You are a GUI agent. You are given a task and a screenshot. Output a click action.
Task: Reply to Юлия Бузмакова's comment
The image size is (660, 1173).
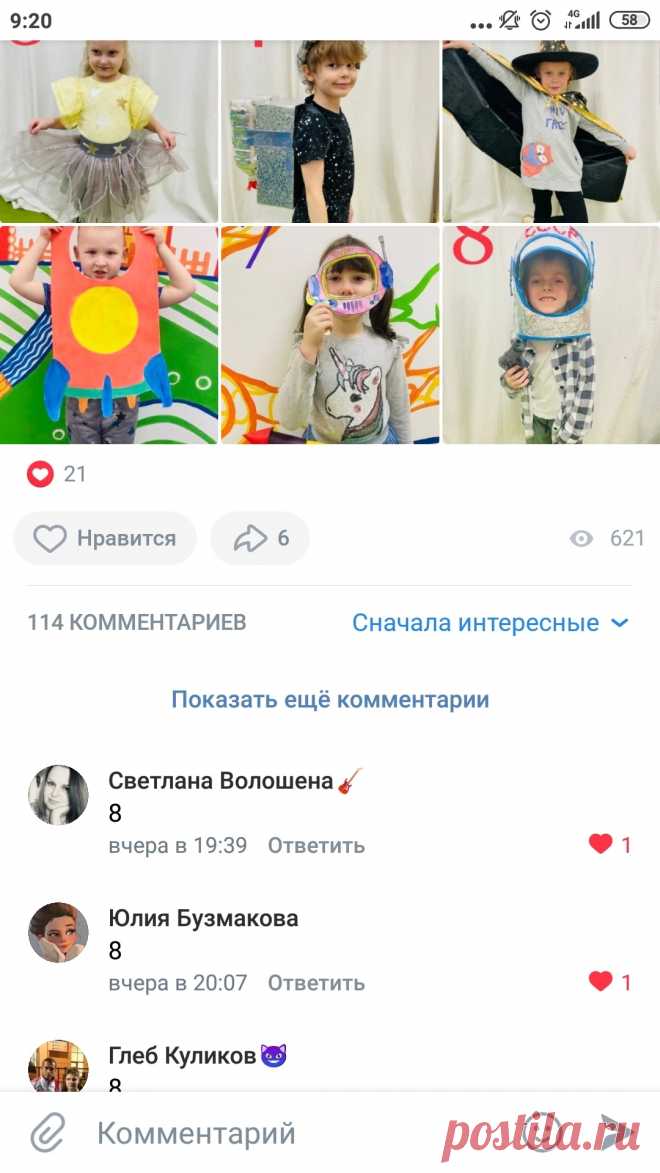click(x=316, y=983)
